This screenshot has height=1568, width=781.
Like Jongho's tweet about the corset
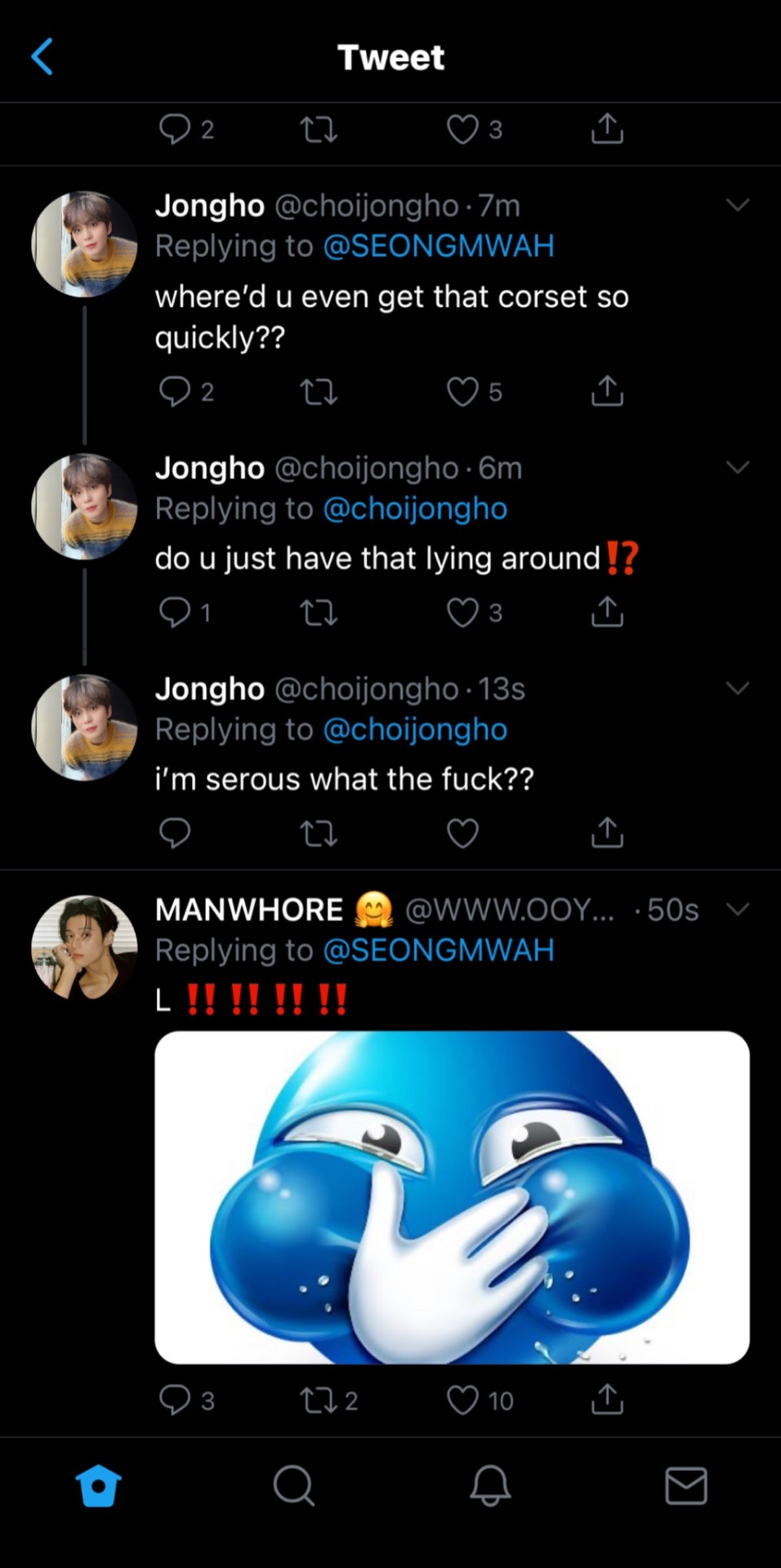(x=462, y=392)
